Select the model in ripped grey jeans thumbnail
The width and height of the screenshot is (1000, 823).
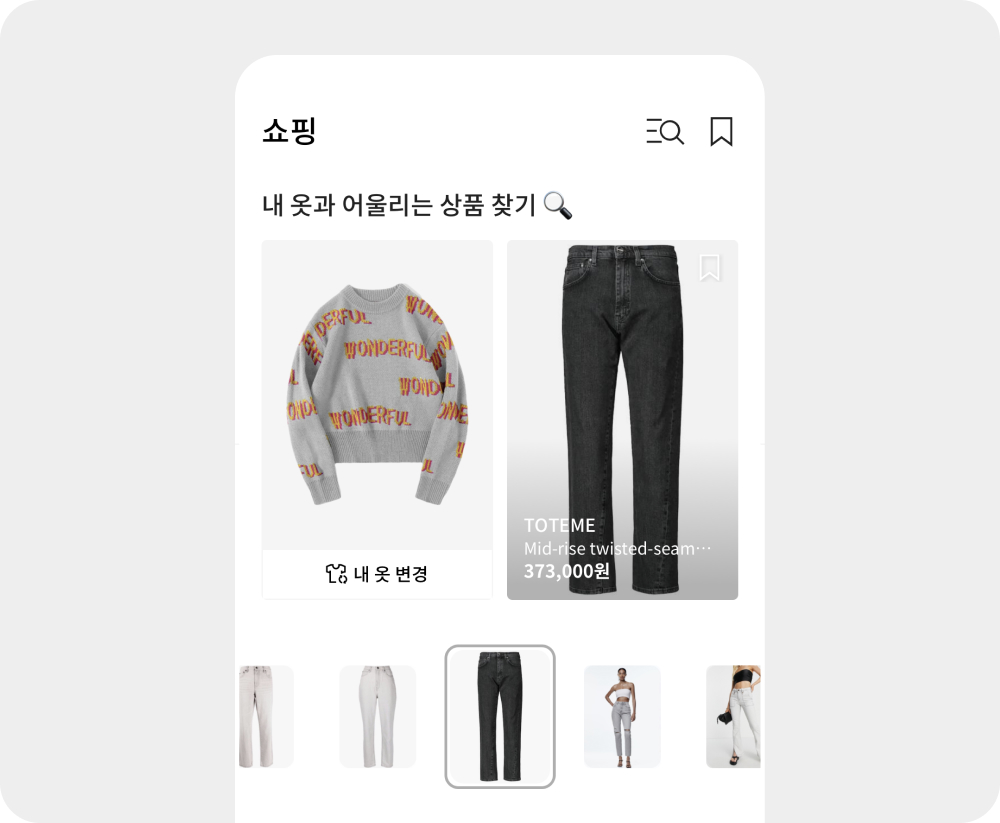tap(622, 716)
